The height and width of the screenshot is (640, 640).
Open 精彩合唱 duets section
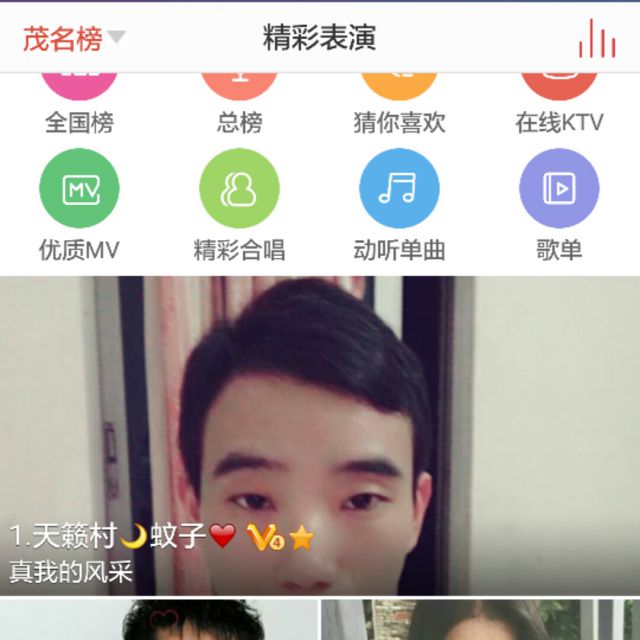239,205
